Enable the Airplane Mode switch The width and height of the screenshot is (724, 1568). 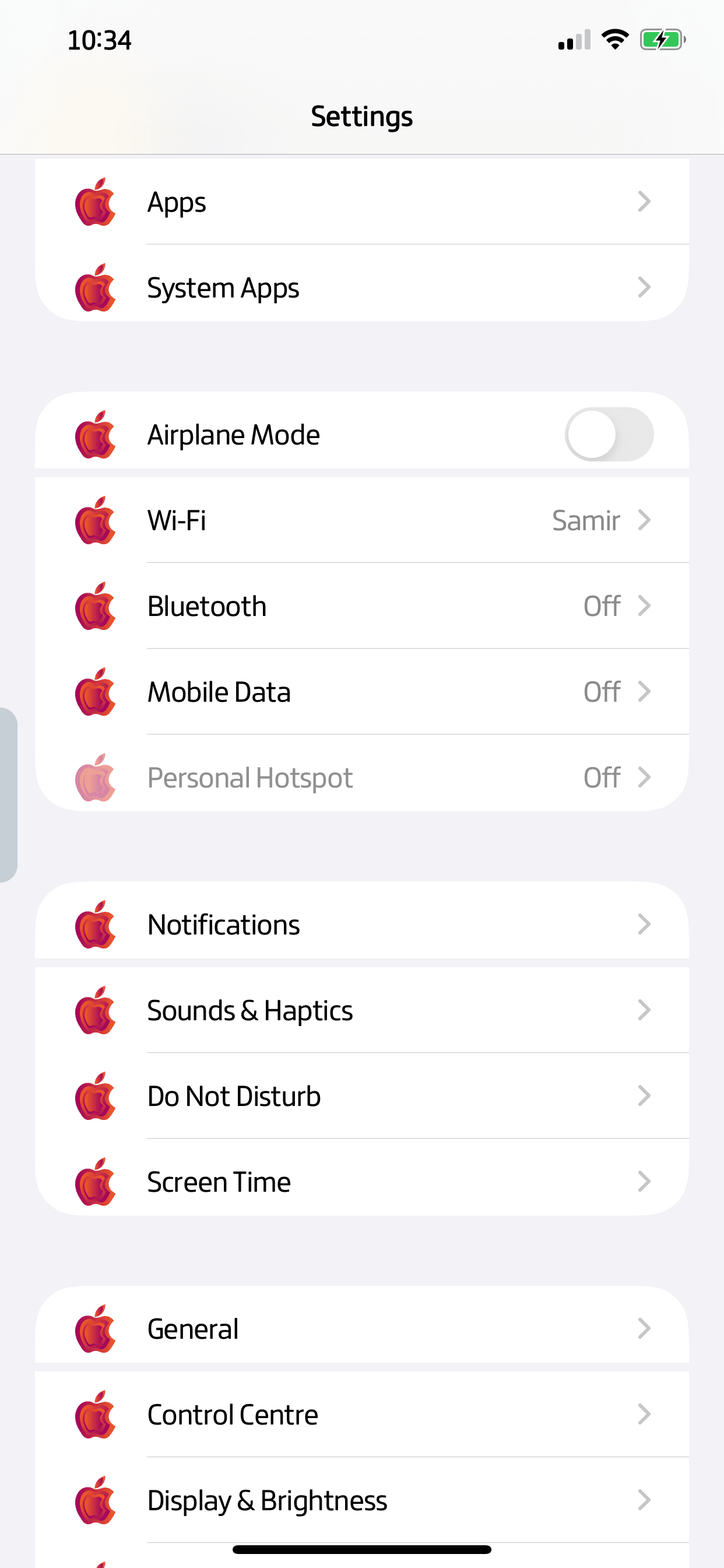pos(609,435)
